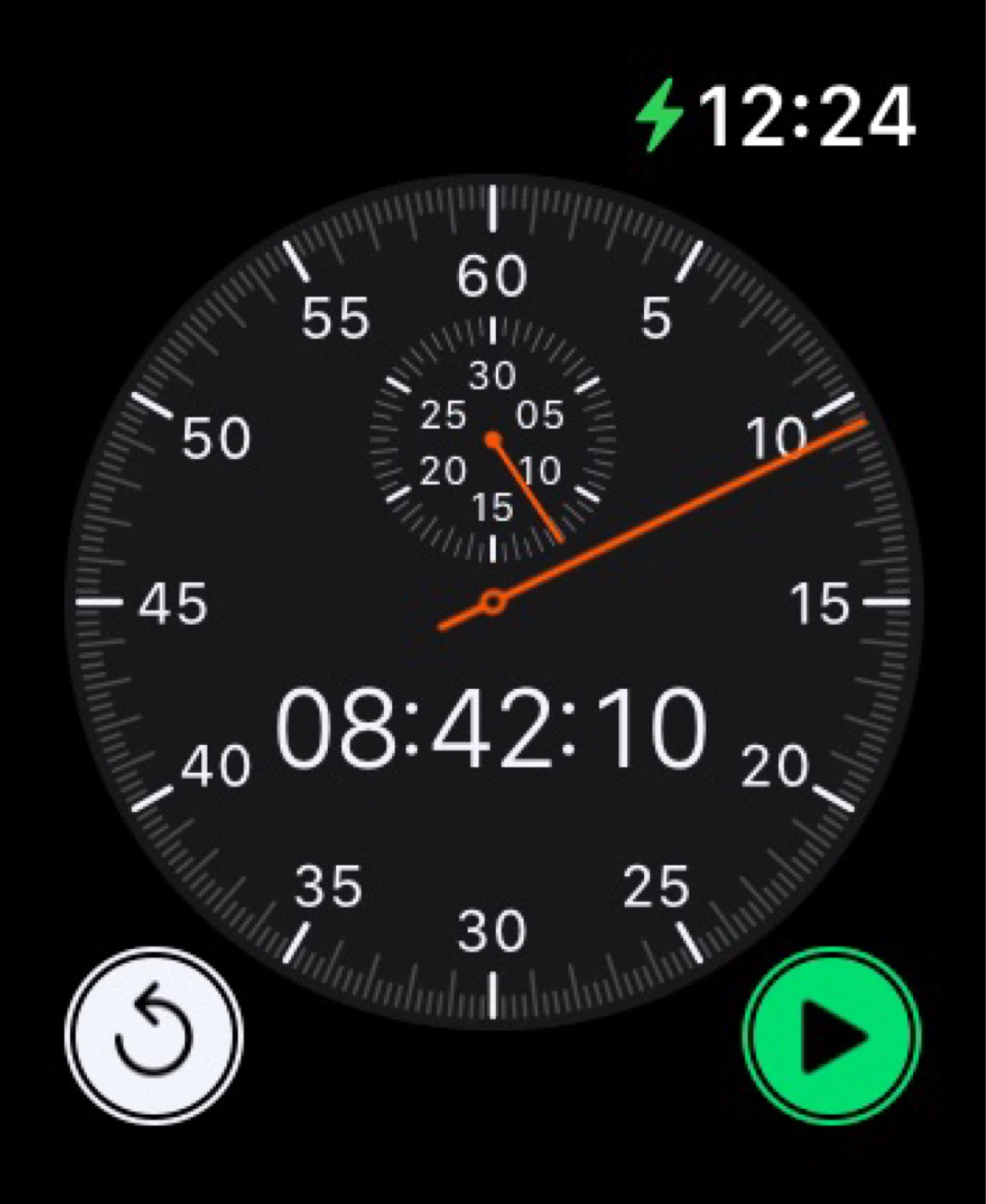This screenshot has width=986, height=1204.
Task: Resume the stopwatch with the green play button
Action: click(831, 1035)
